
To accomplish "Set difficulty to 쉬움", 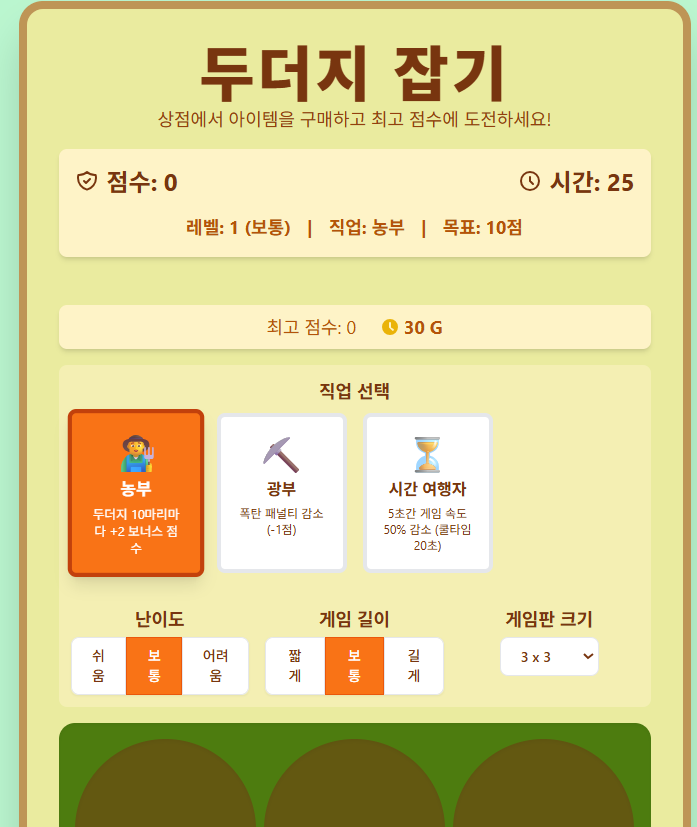I will (x=98, y=665).
